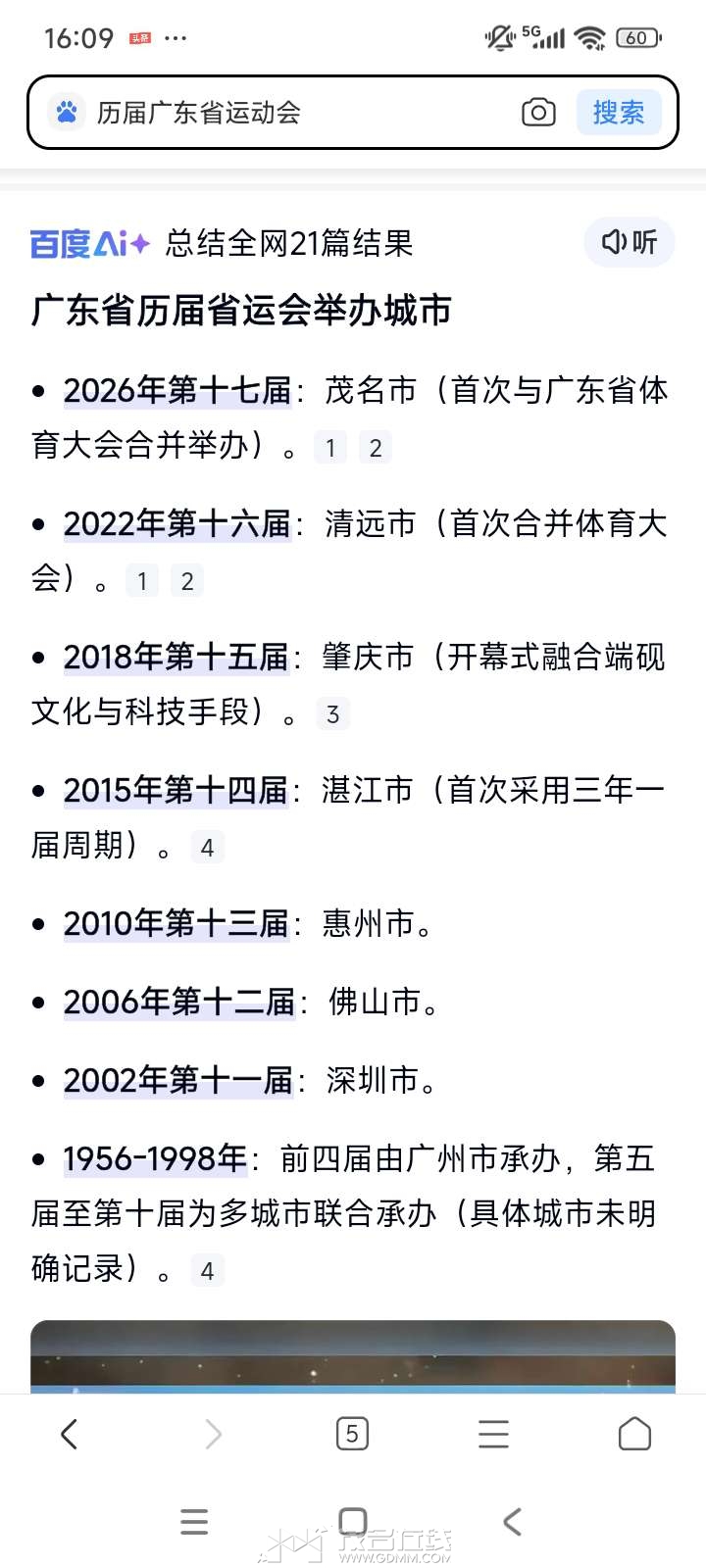Tap the forward navigation arrow
Image resolution: width=706 pixels, height=1568 pixels.
(213, 1434)
